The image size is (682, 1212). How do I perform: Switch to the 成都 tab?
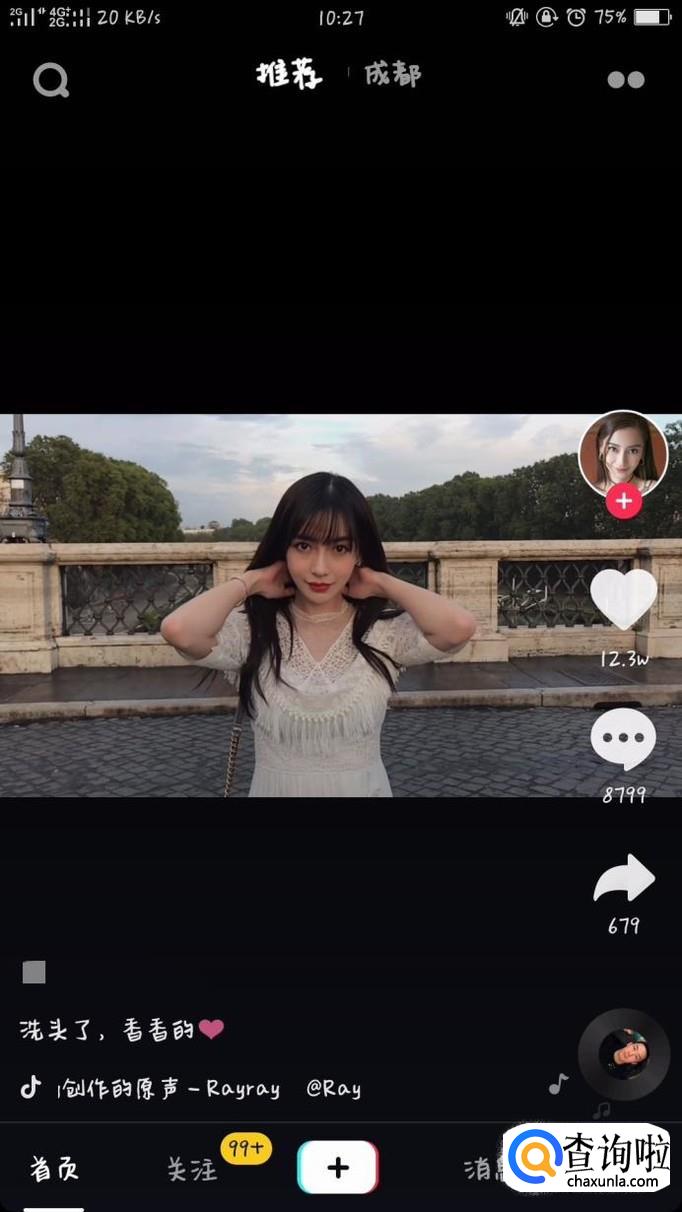(x=393, y=75)
